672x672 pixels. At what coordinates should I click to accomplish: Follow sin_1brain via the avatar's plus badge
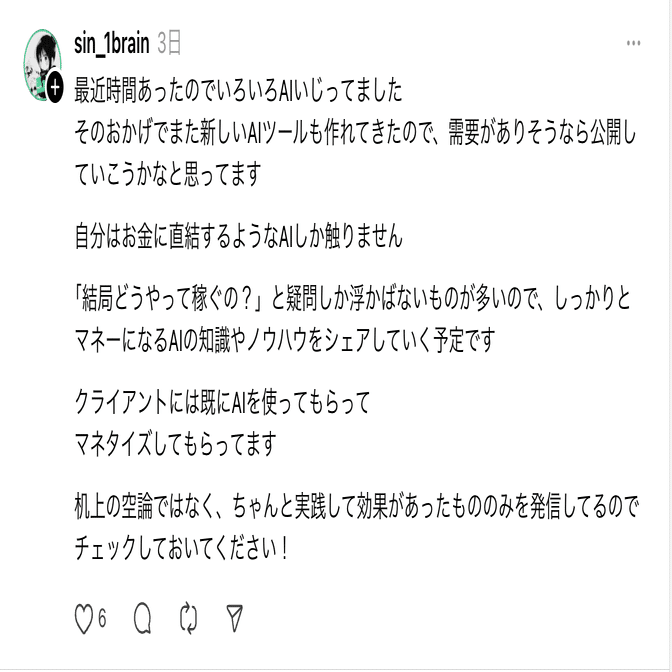pos(54,87)
